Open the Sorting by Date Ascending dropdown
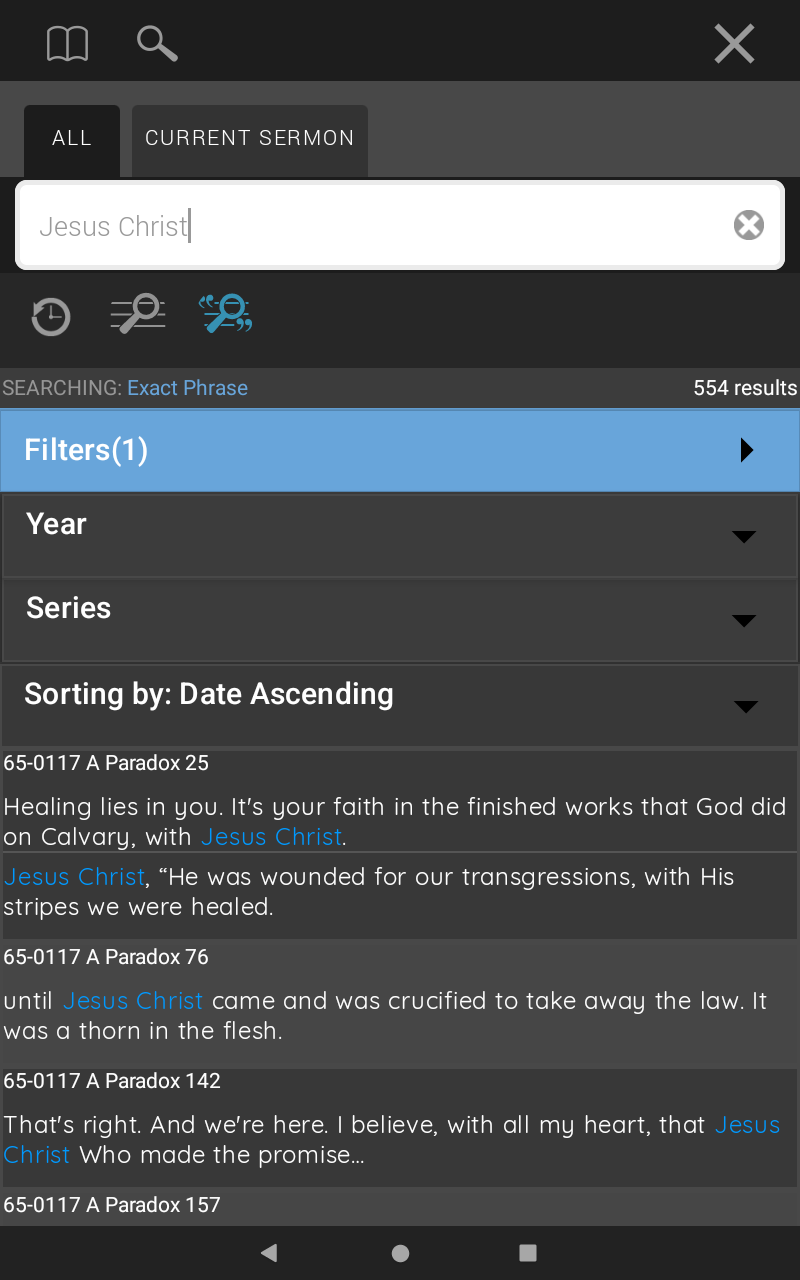800x1280 pixels. 400,706
